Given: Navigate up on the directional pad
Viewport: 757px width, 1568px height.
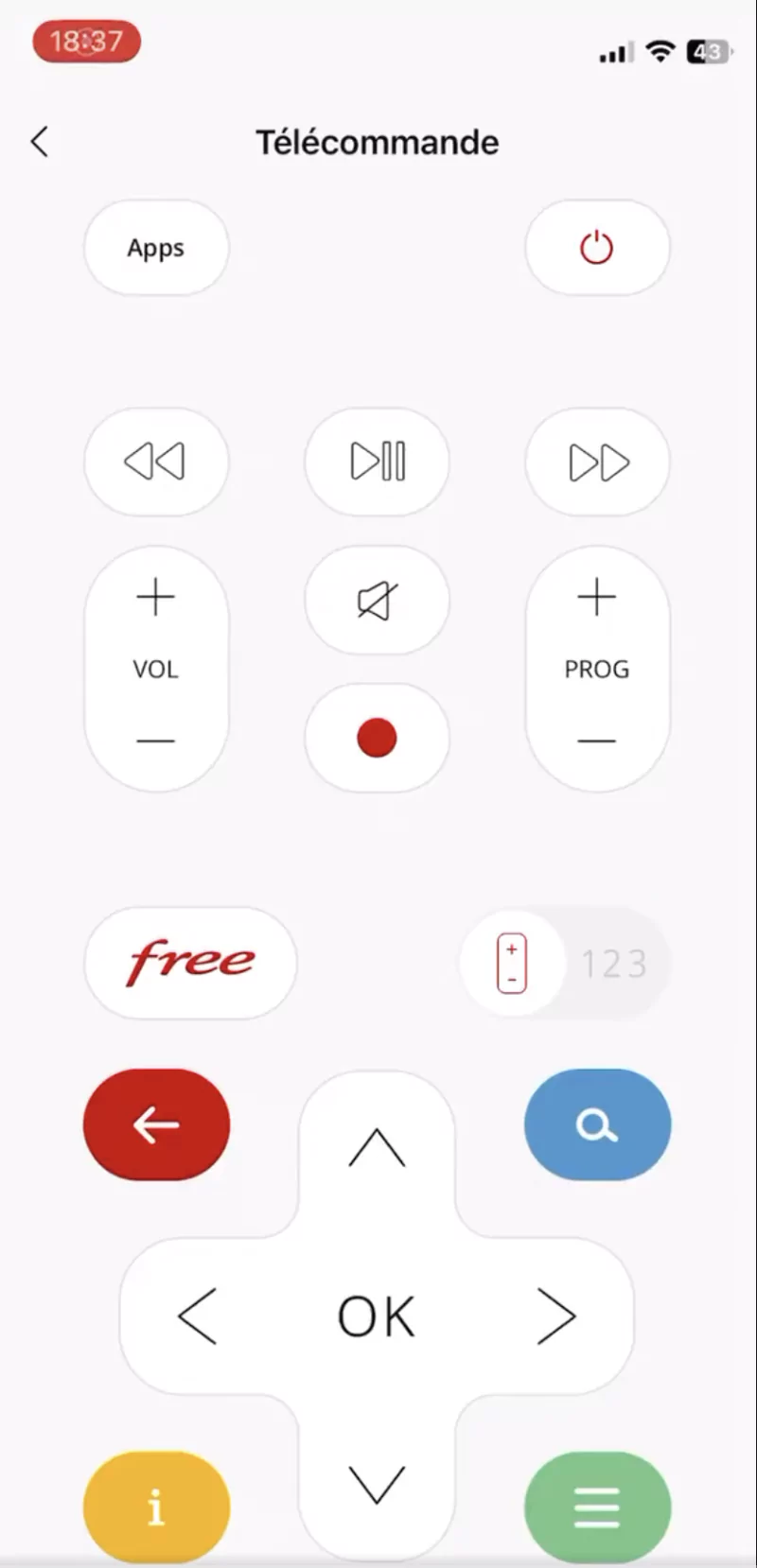Looking at the screenshot, I should tap(377, 1147).
